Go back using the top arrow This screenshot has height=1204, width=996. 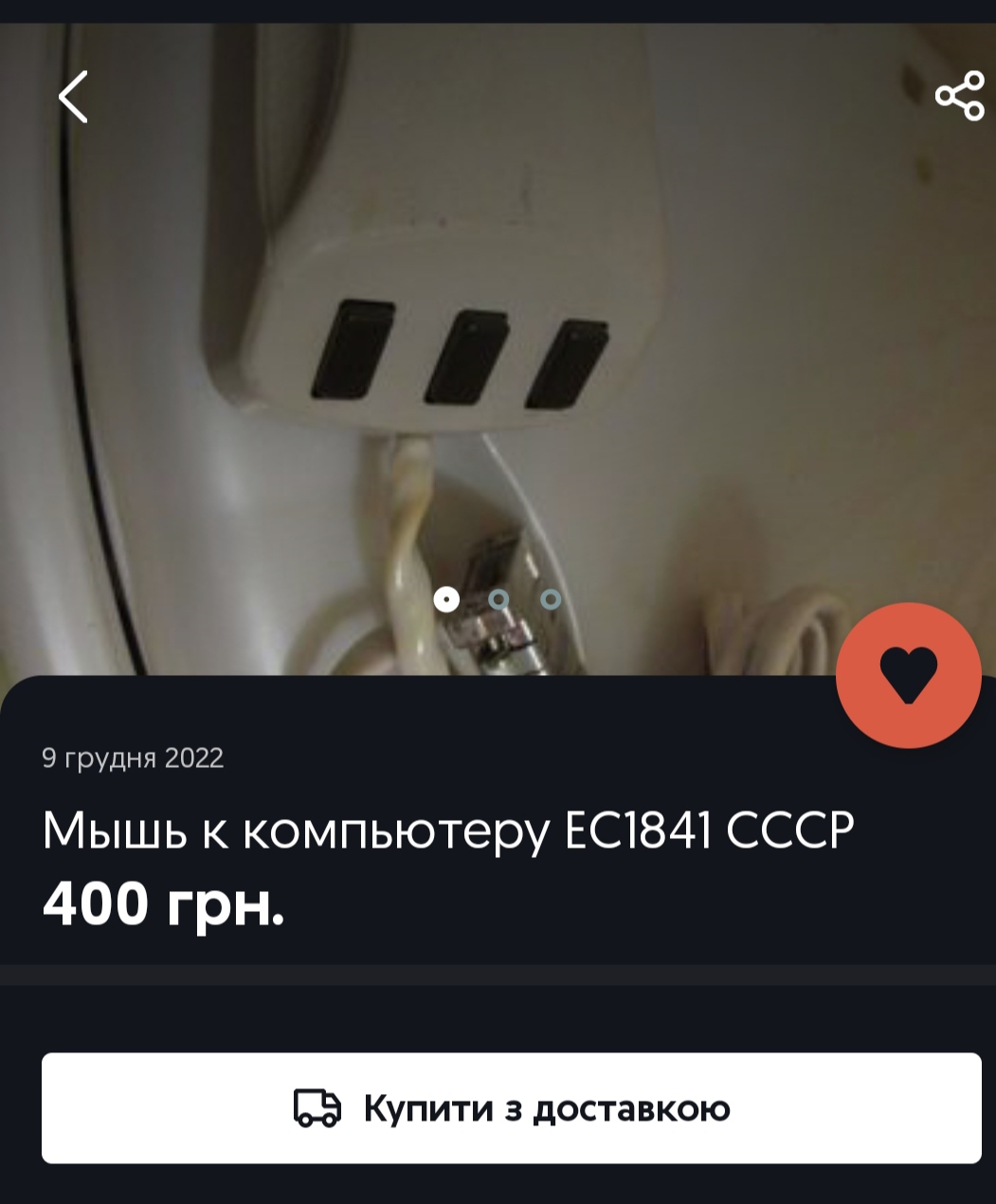[73, 97]
